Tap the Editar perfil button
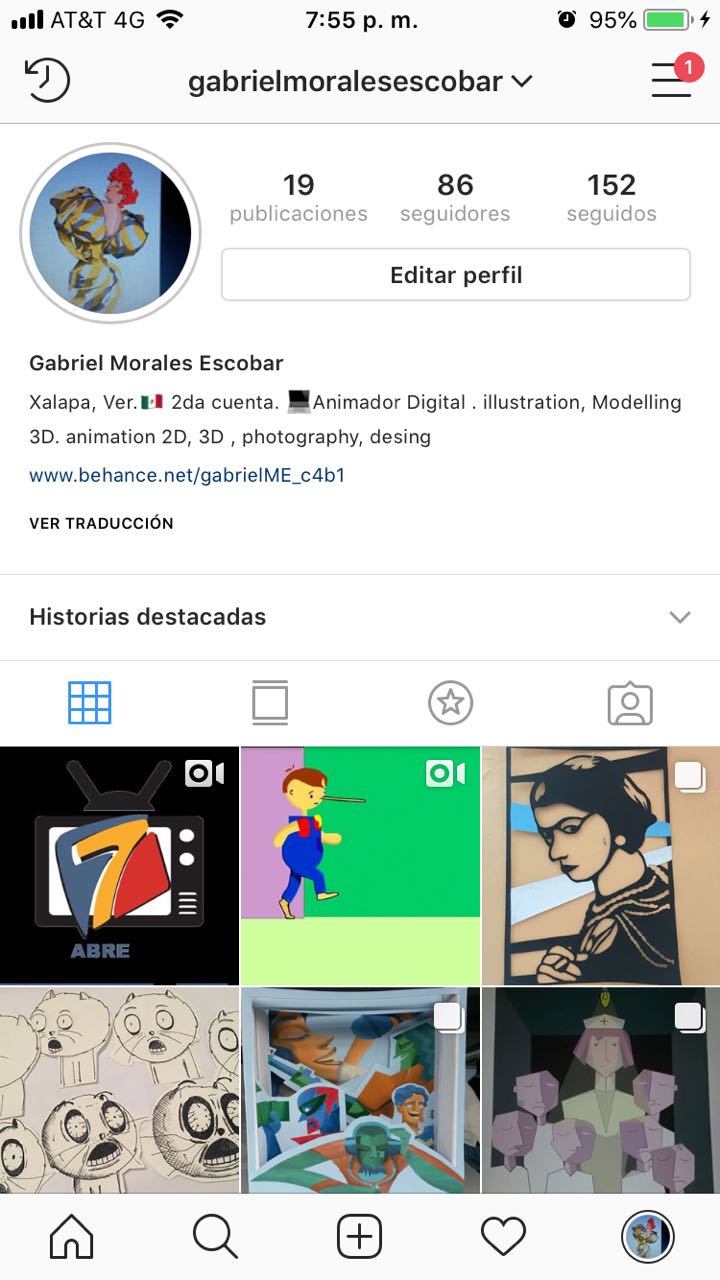 (456, 275)
